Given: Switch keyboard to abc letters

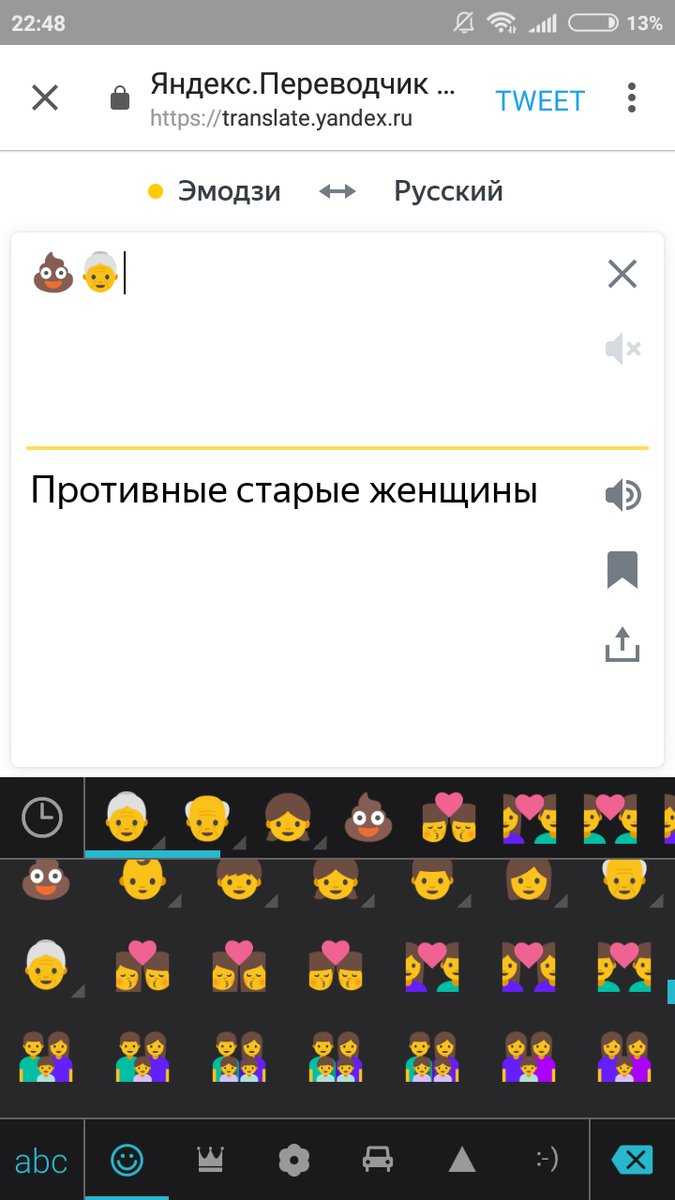Looking at the screenshot, I should [x=42, y=1160].
